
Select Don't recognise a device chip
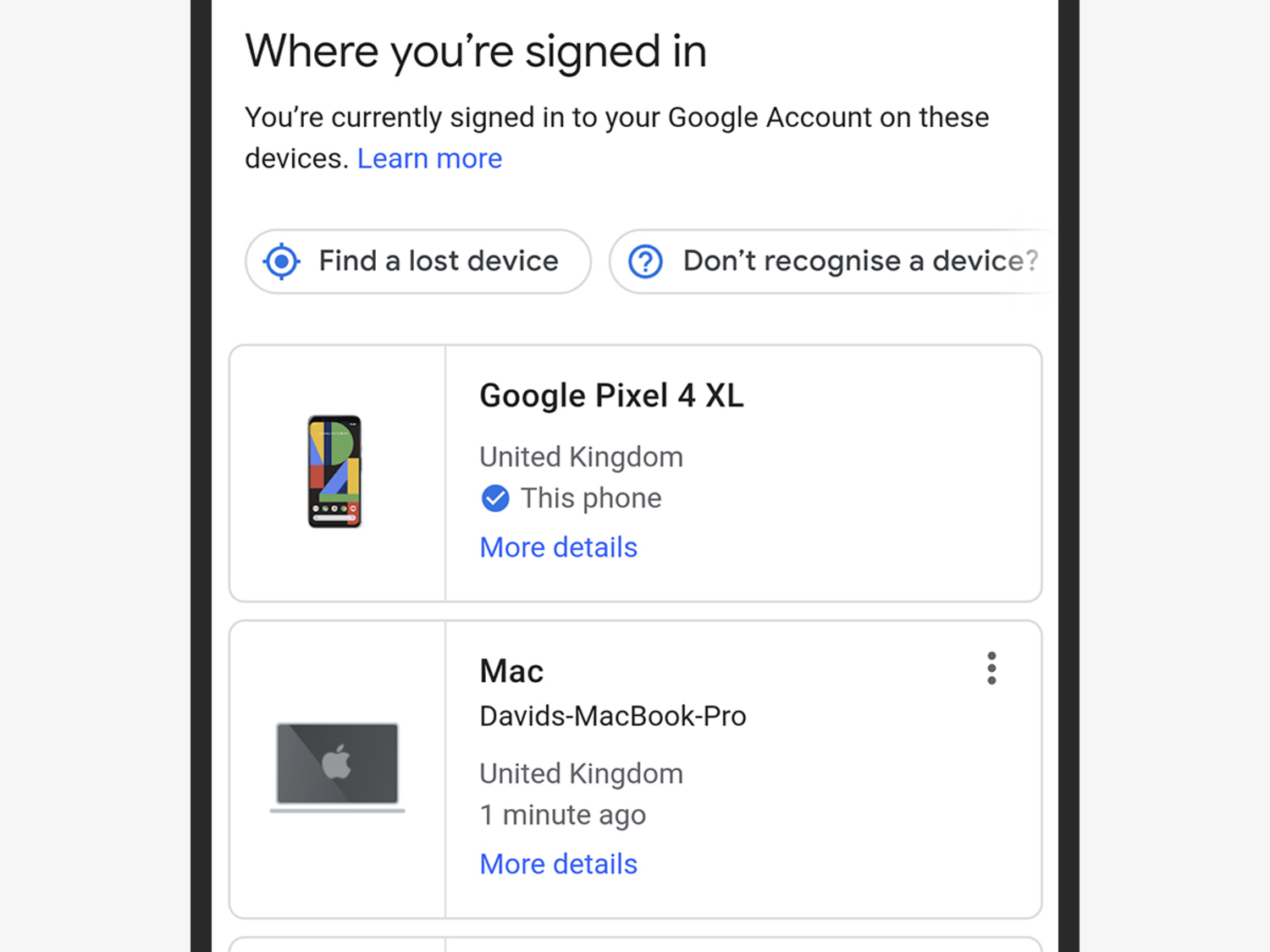click(834, 261)
